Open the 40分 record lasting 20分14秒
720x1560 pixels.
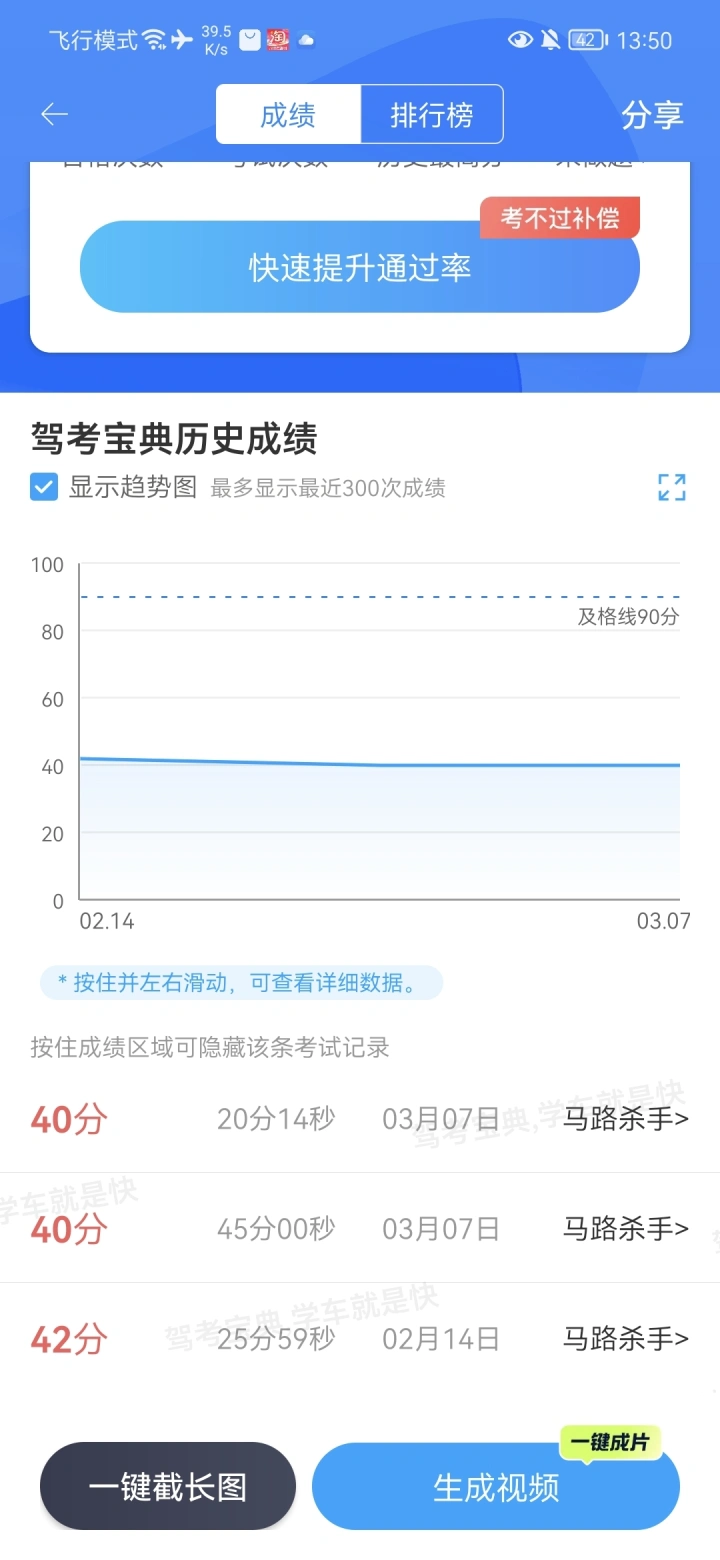[x=360, y=1118]
